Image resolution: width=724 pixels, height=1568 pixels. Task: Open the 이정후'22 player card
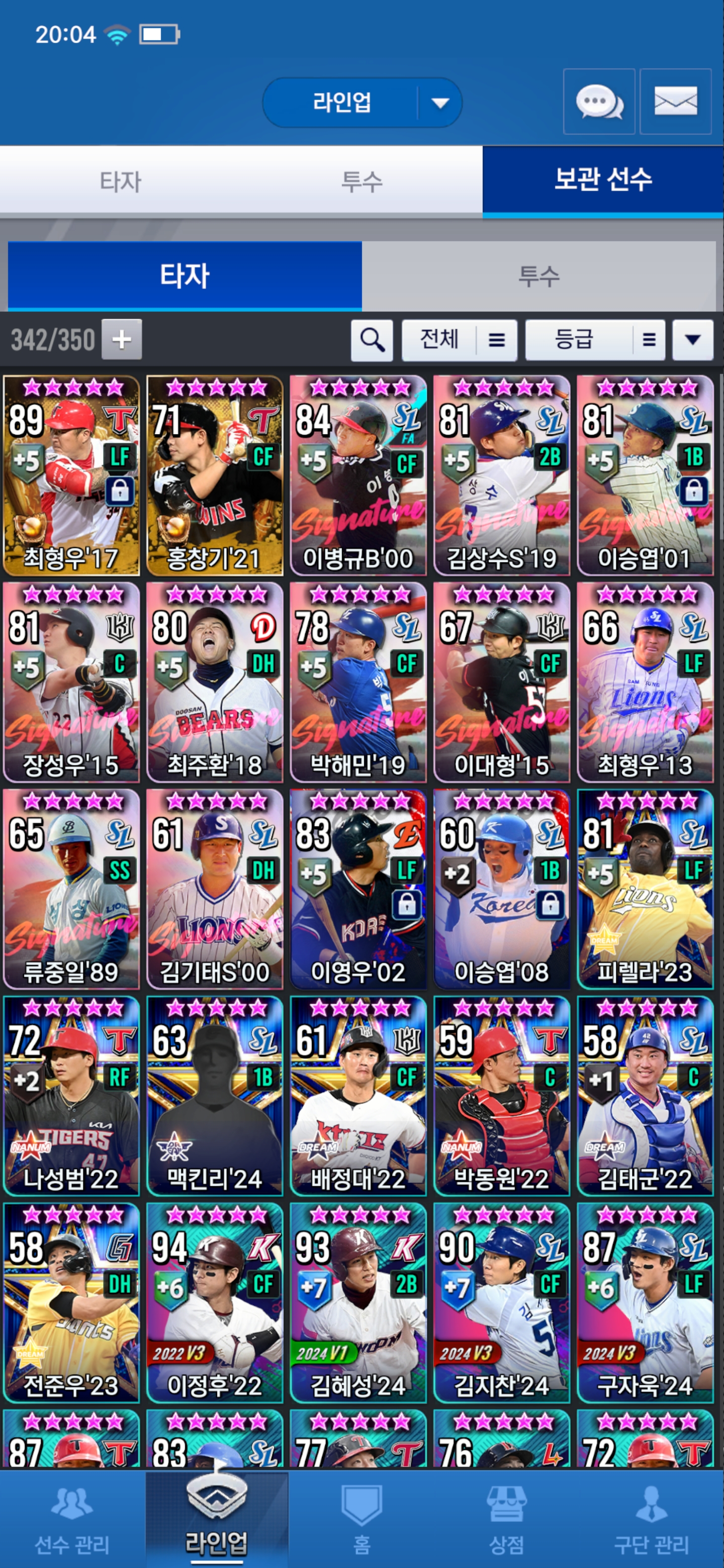(214, 1303)
